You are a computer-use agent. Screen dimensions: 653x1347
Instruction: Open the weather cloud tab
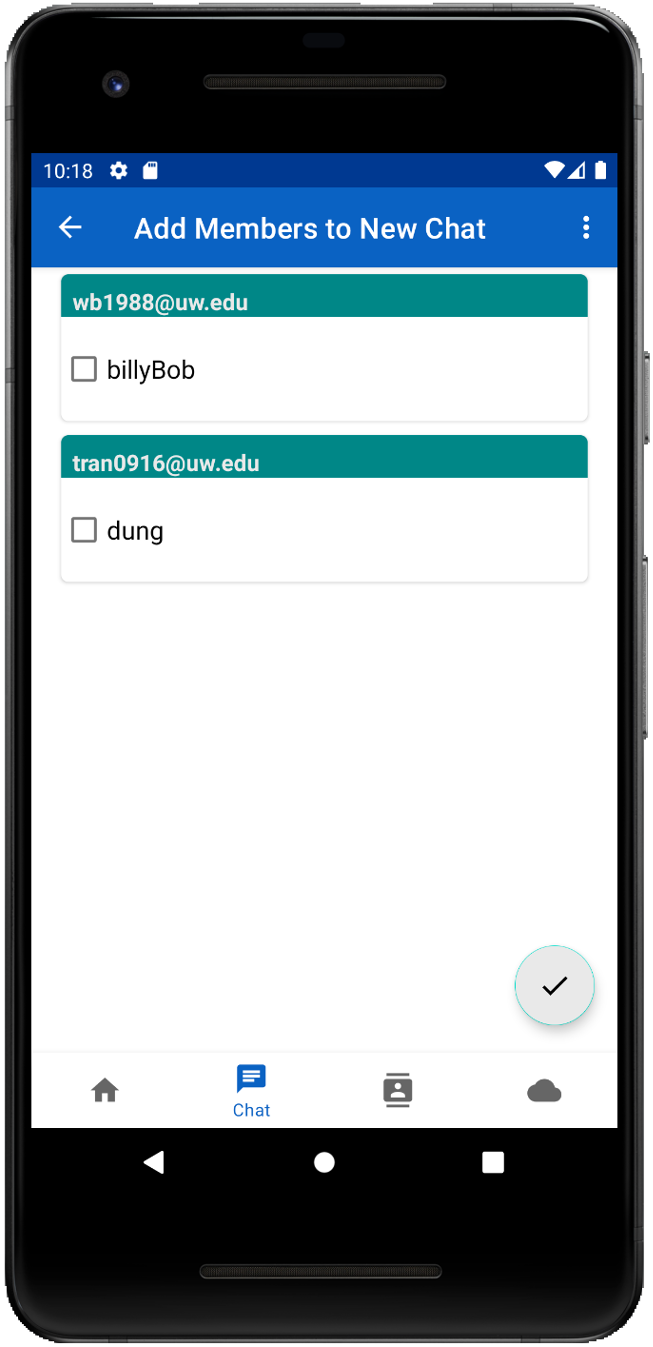point(543,1090)
